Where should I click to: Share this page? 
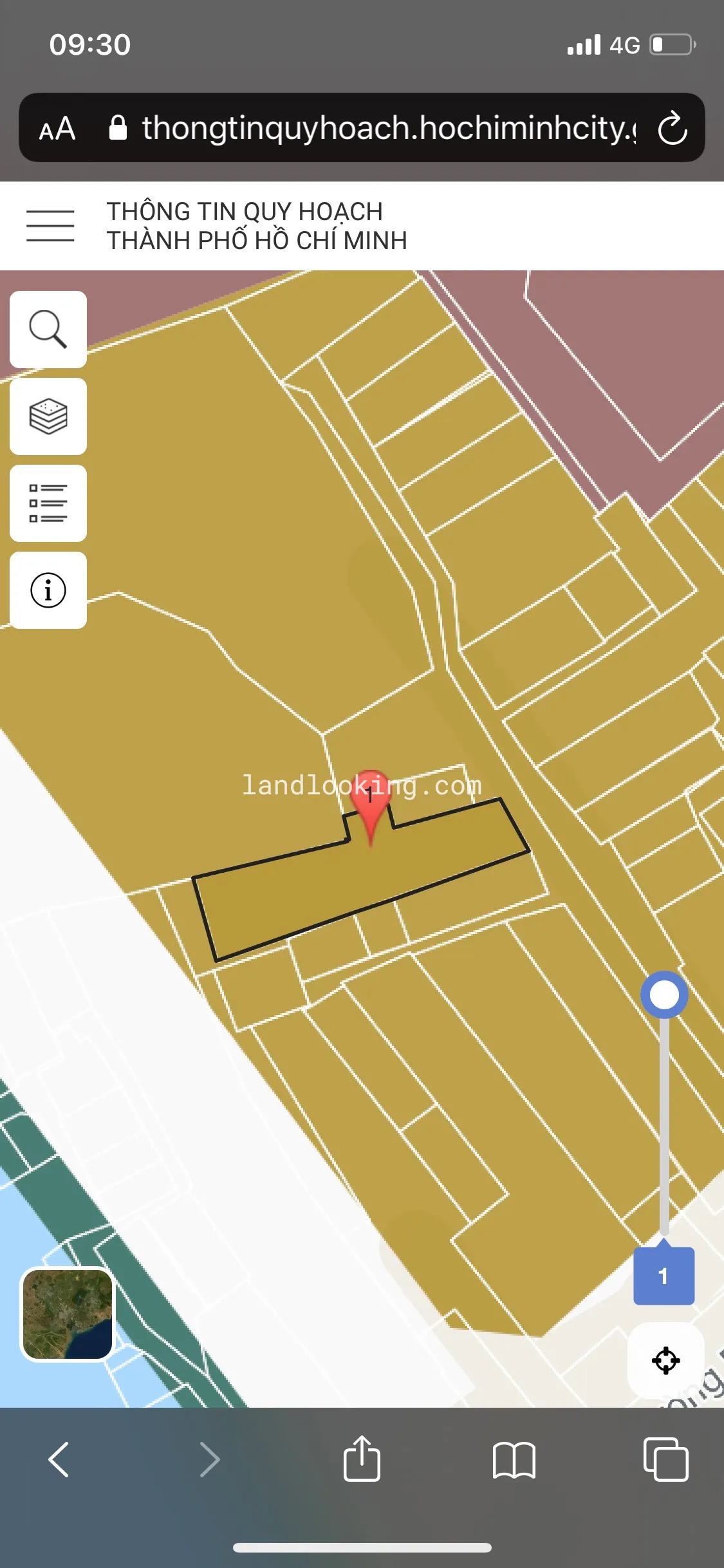tap(362, 1459)
